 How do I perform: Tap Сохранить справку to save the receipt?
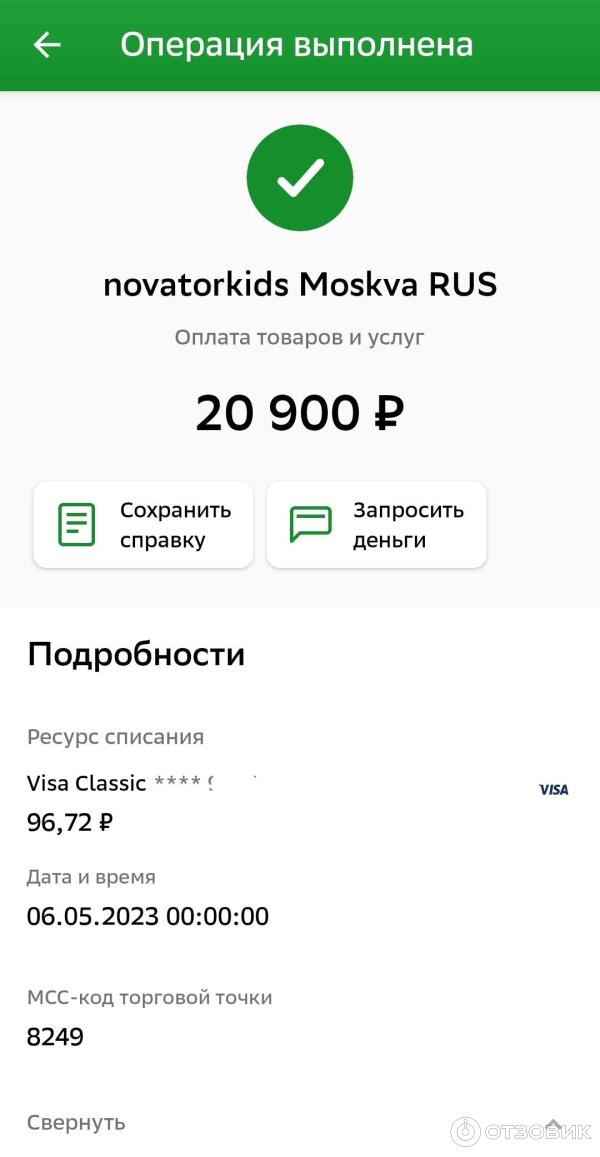(x=143, y=525)
